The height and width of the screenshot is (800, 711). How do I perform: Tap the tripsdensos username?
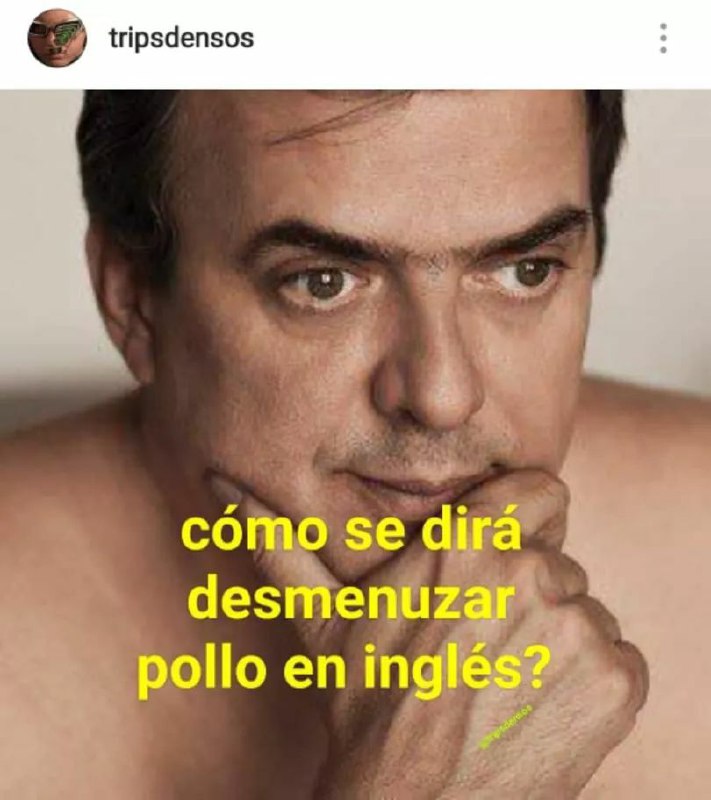tap(182, 38)
